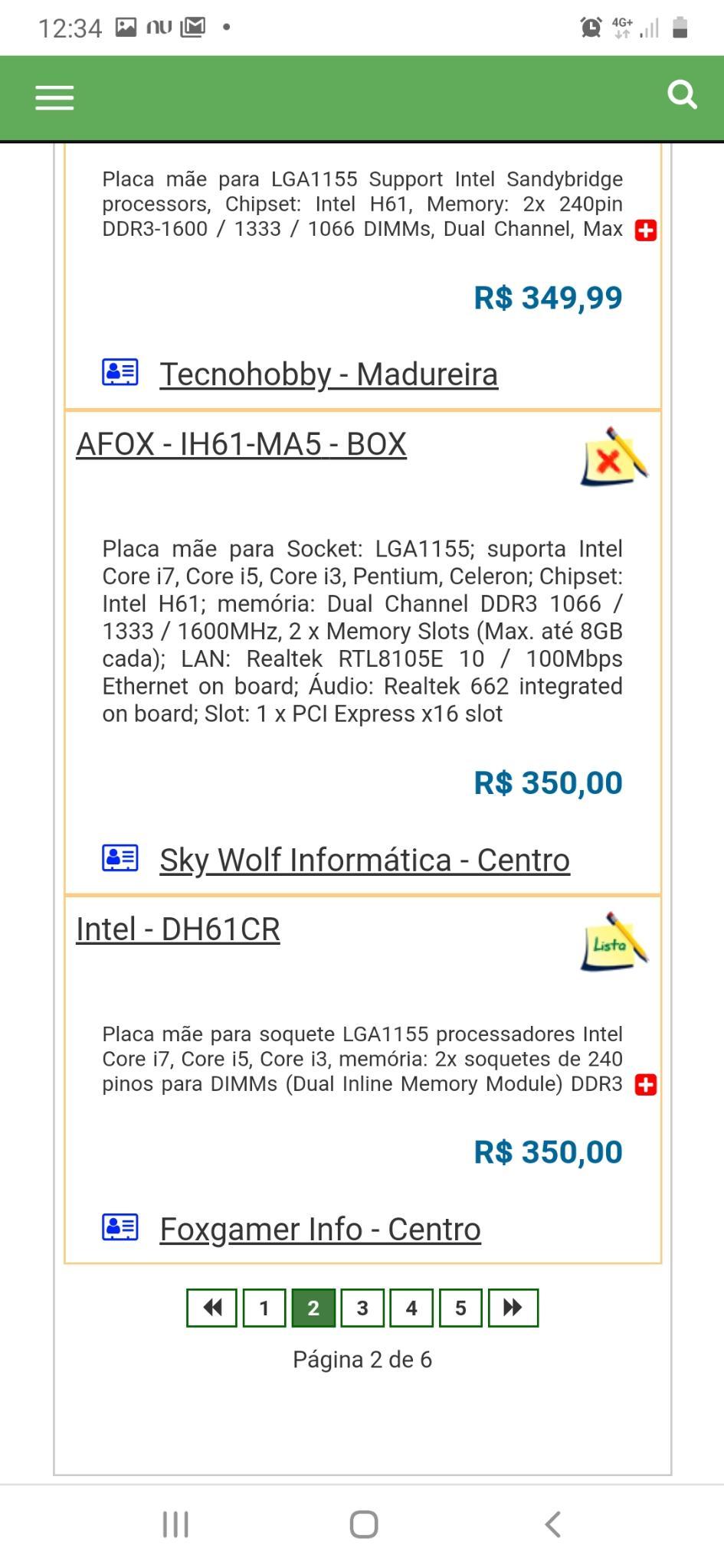Open Foxgamer Info - Centro store link
Image resolution: width=724 pixels, height=1568 pixels.
(320, 1229)
